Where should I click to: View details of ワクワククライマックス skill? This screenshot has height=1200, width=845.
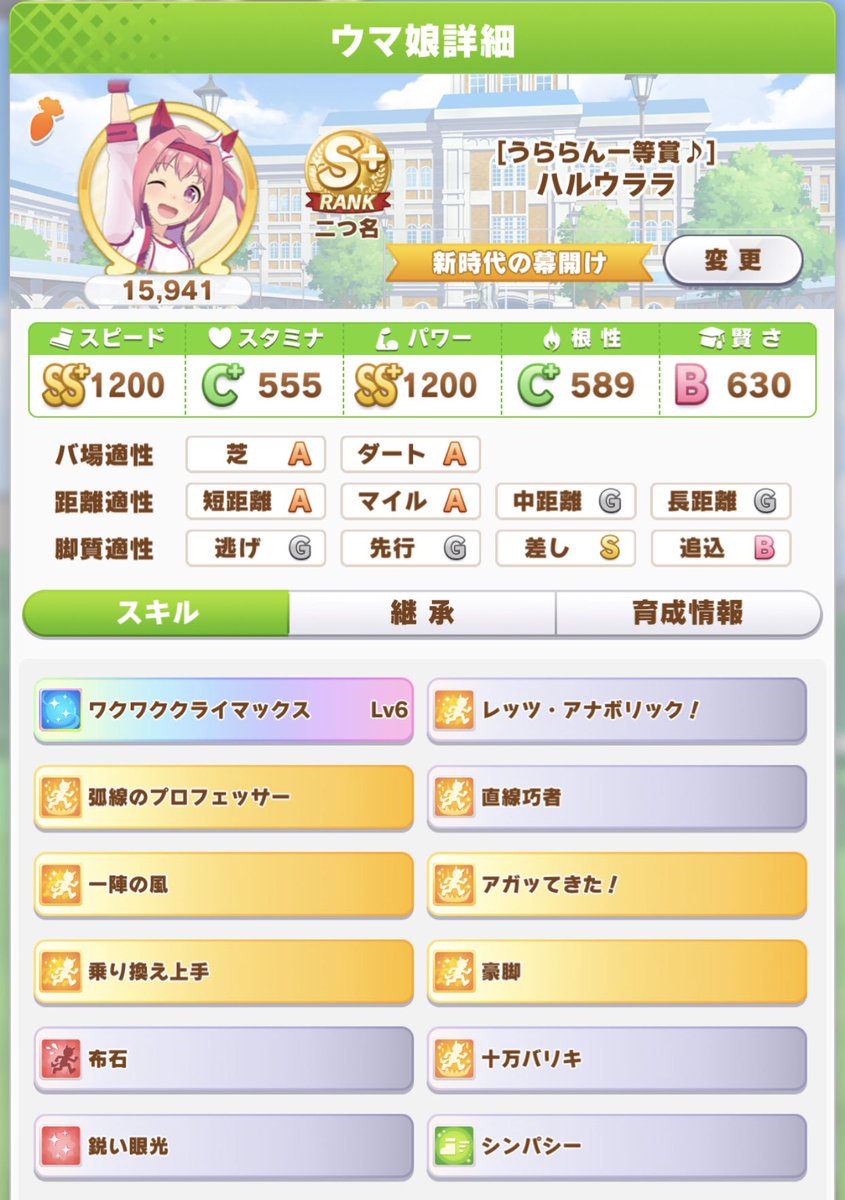point(223,710)
